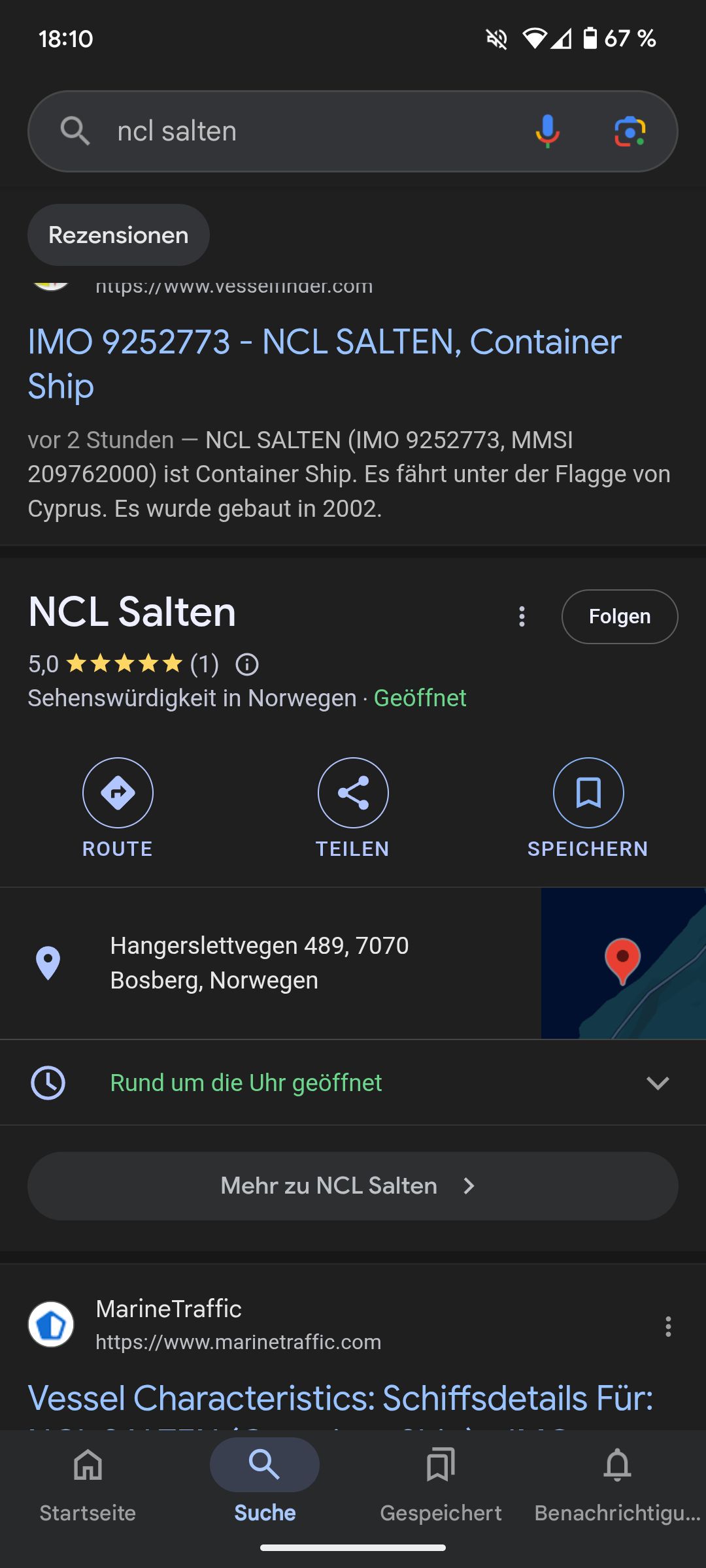Share NCL Salten via Teilen

click(x=353, y=808)
